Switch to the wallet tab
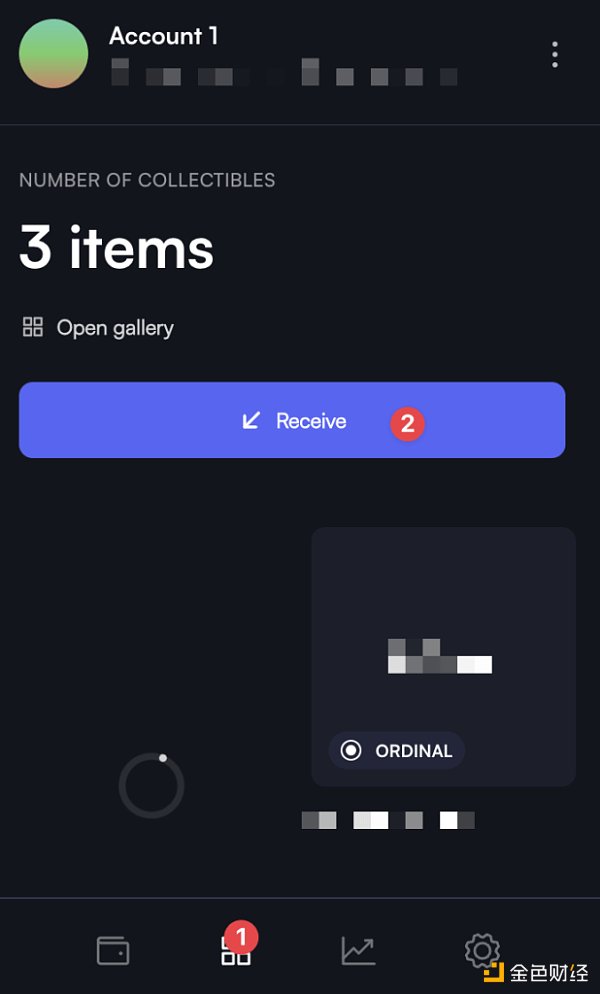This screenshot has width=600, height=994. click(x=112, y=950)
